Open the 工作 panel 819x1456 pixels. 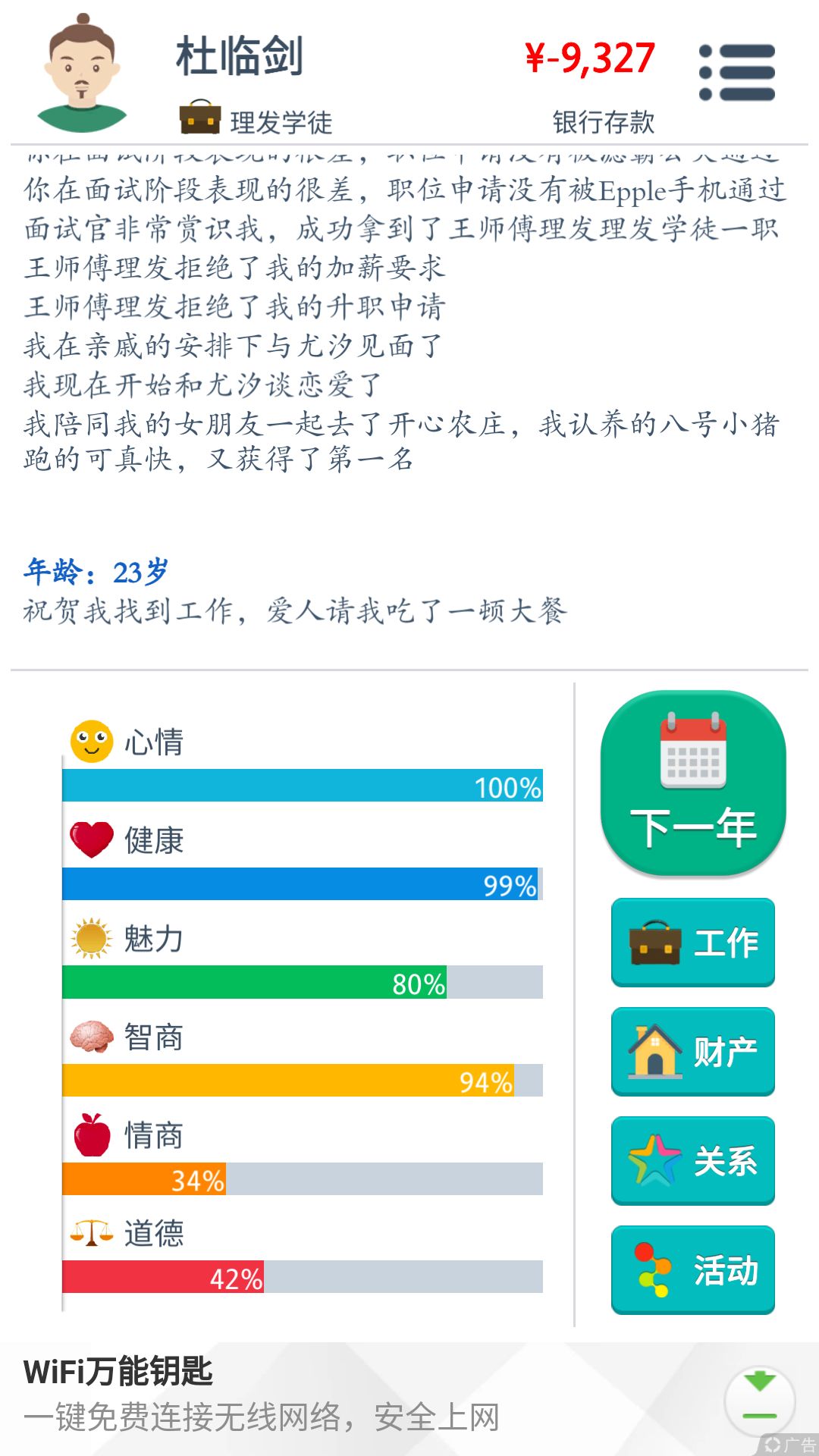coord(692,942)
